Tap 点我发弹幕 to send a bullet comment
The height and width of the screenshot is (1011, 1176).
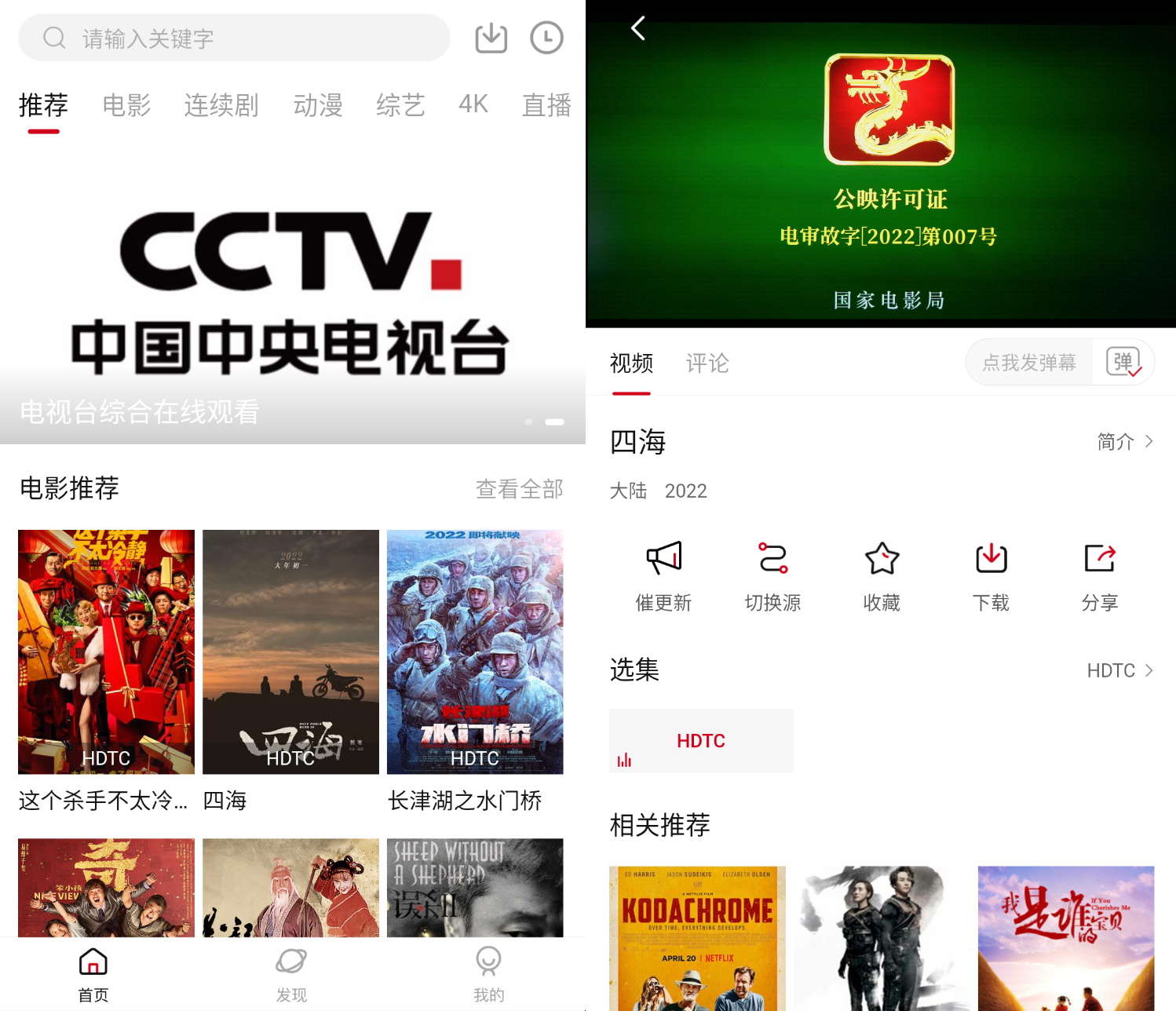(1028, 363)
